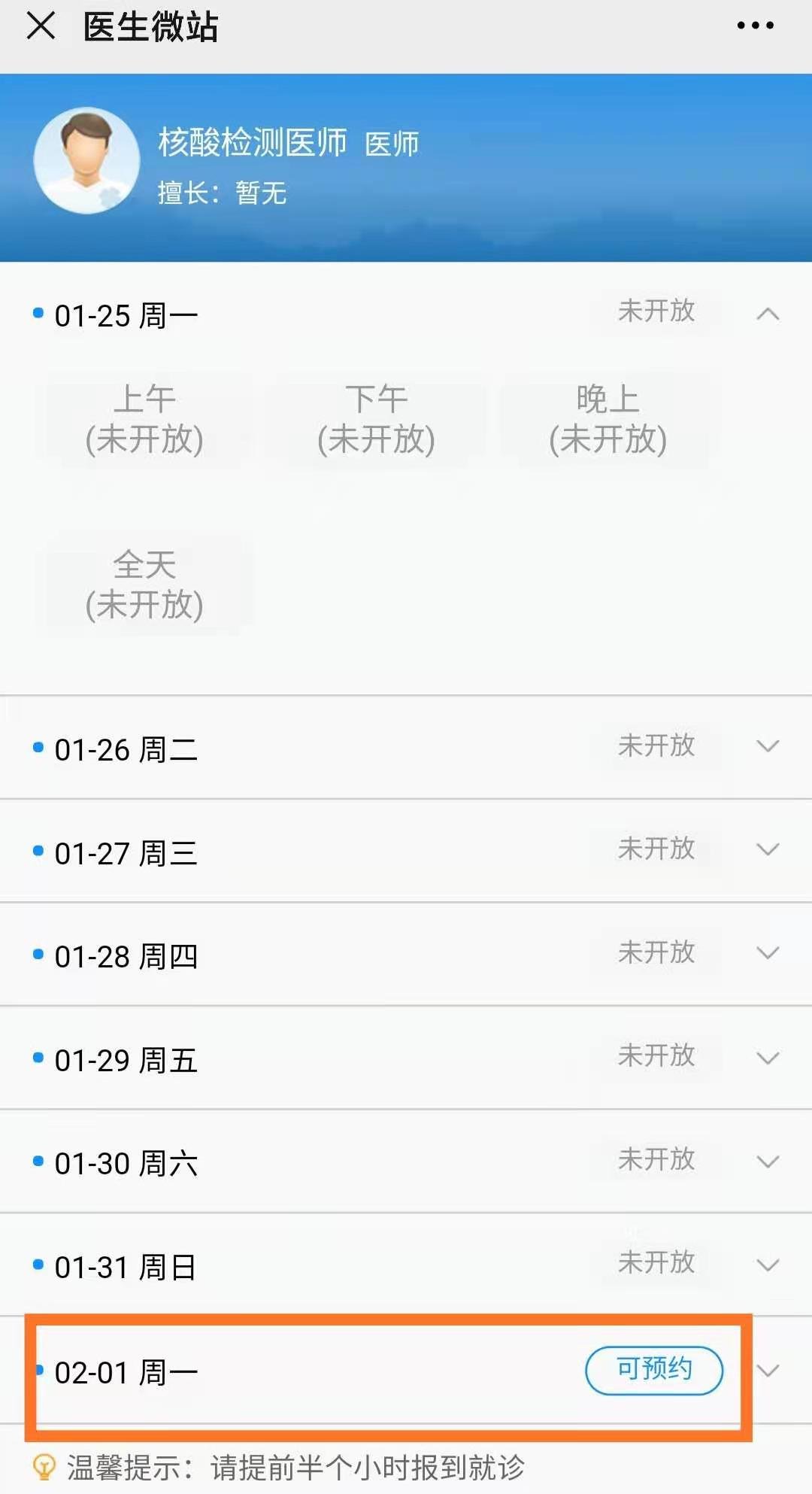
Task: Select the 全天 time slot
Action: tap(144, 585)
